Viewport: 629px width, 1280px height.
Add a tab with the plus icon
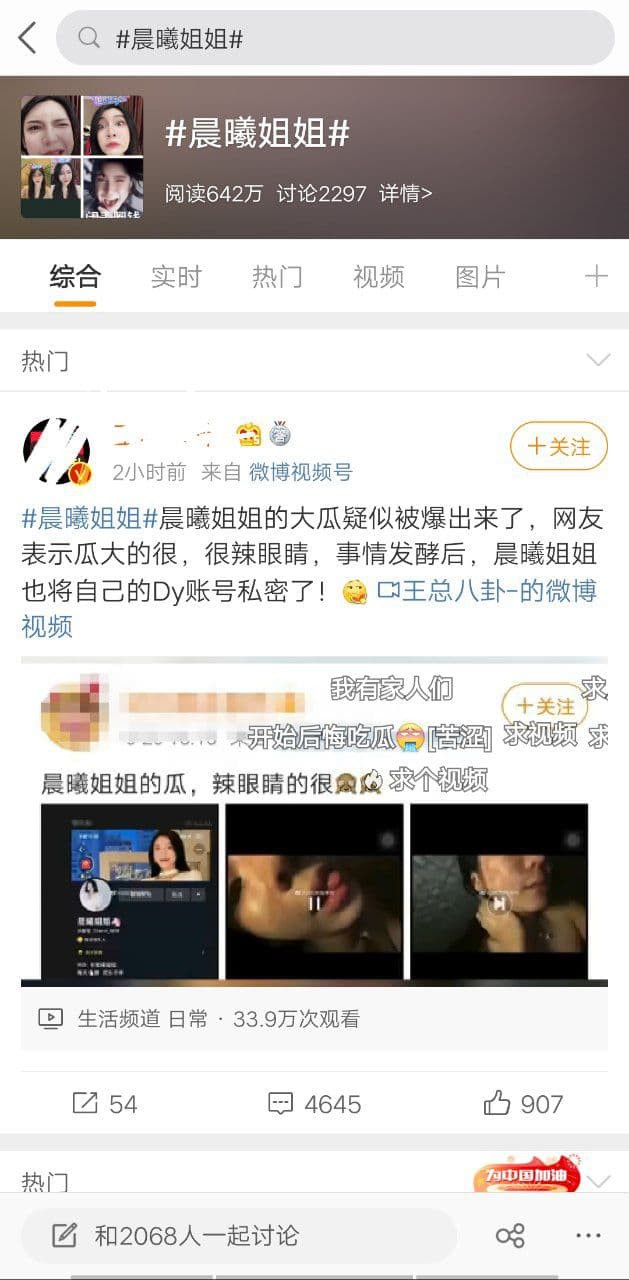pos(596,277)
